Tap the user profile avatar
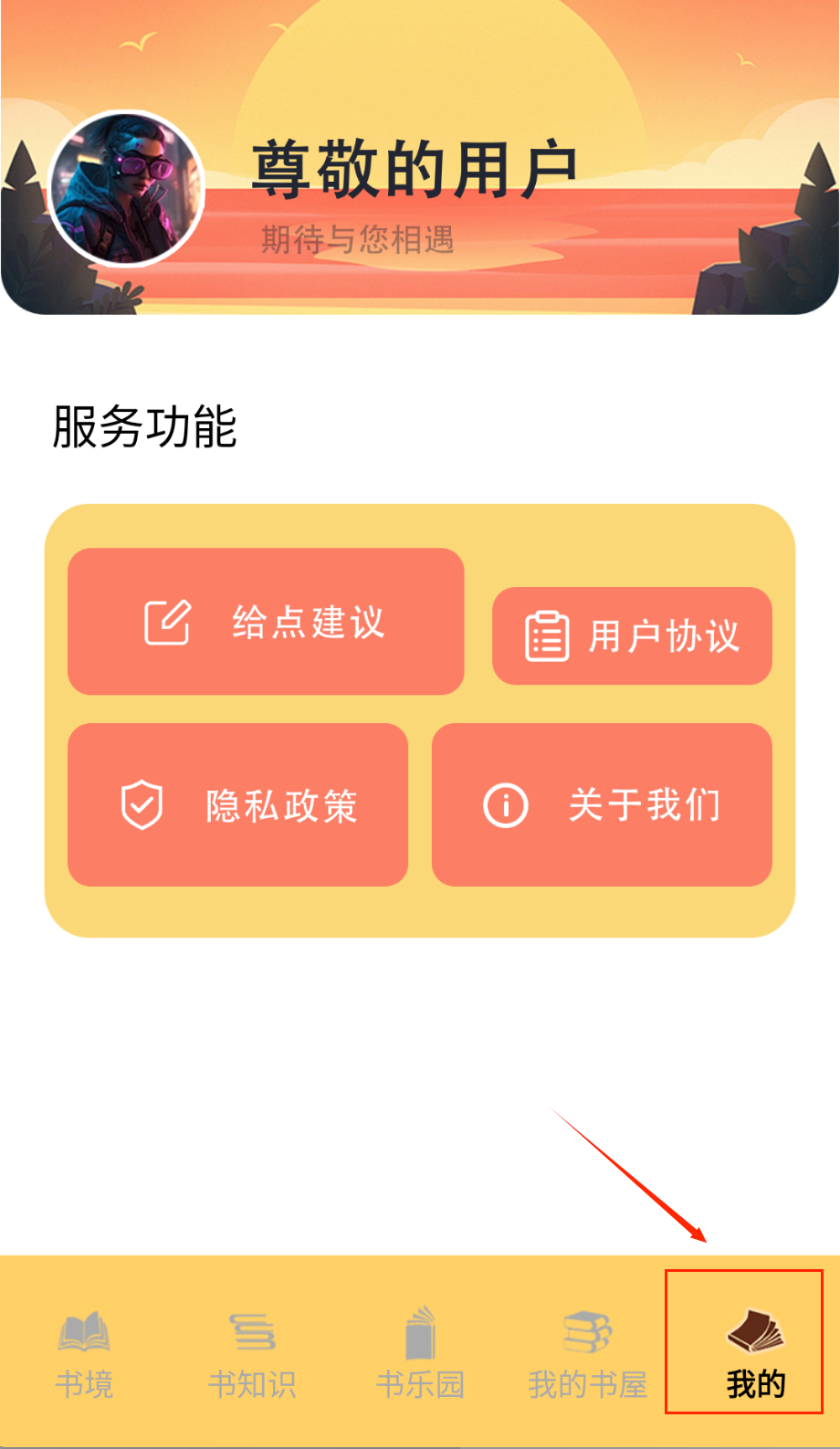840x1449 pixels. coord(127,189)
